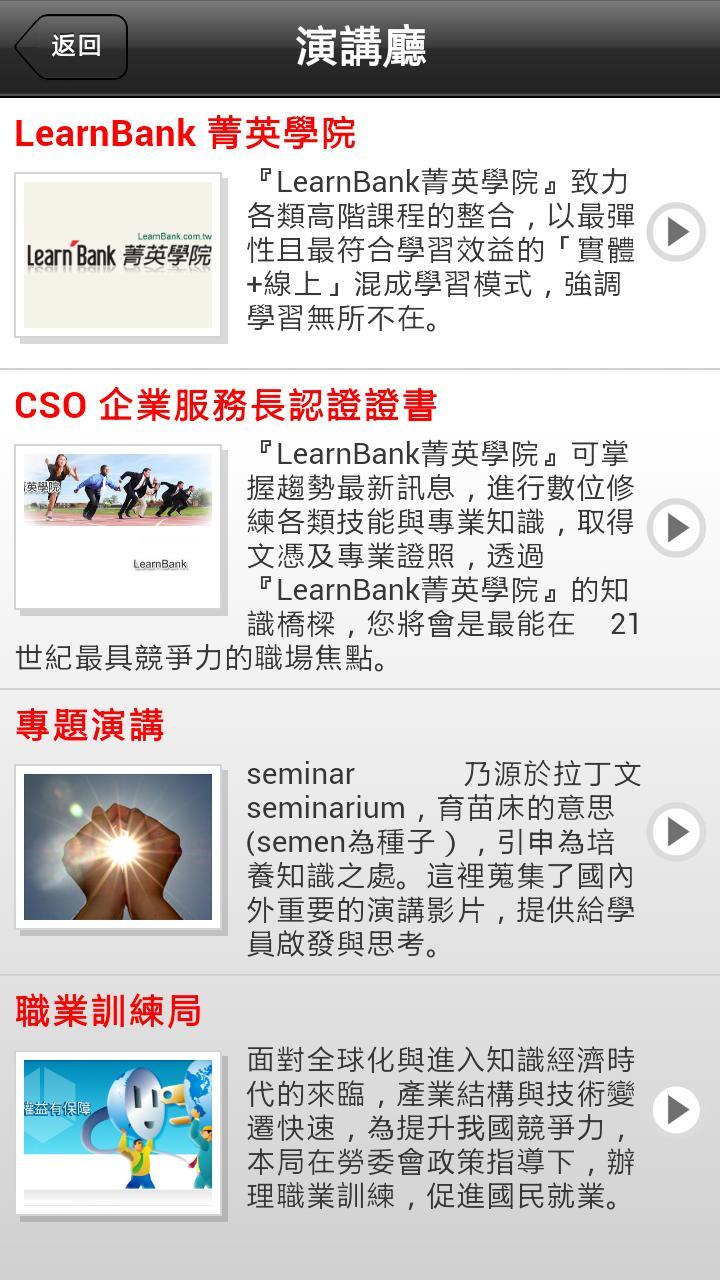The image size is (720, 1280).
Task: Open the LearnBank description text
Action: pyautogui.click(x=440, y=255)
